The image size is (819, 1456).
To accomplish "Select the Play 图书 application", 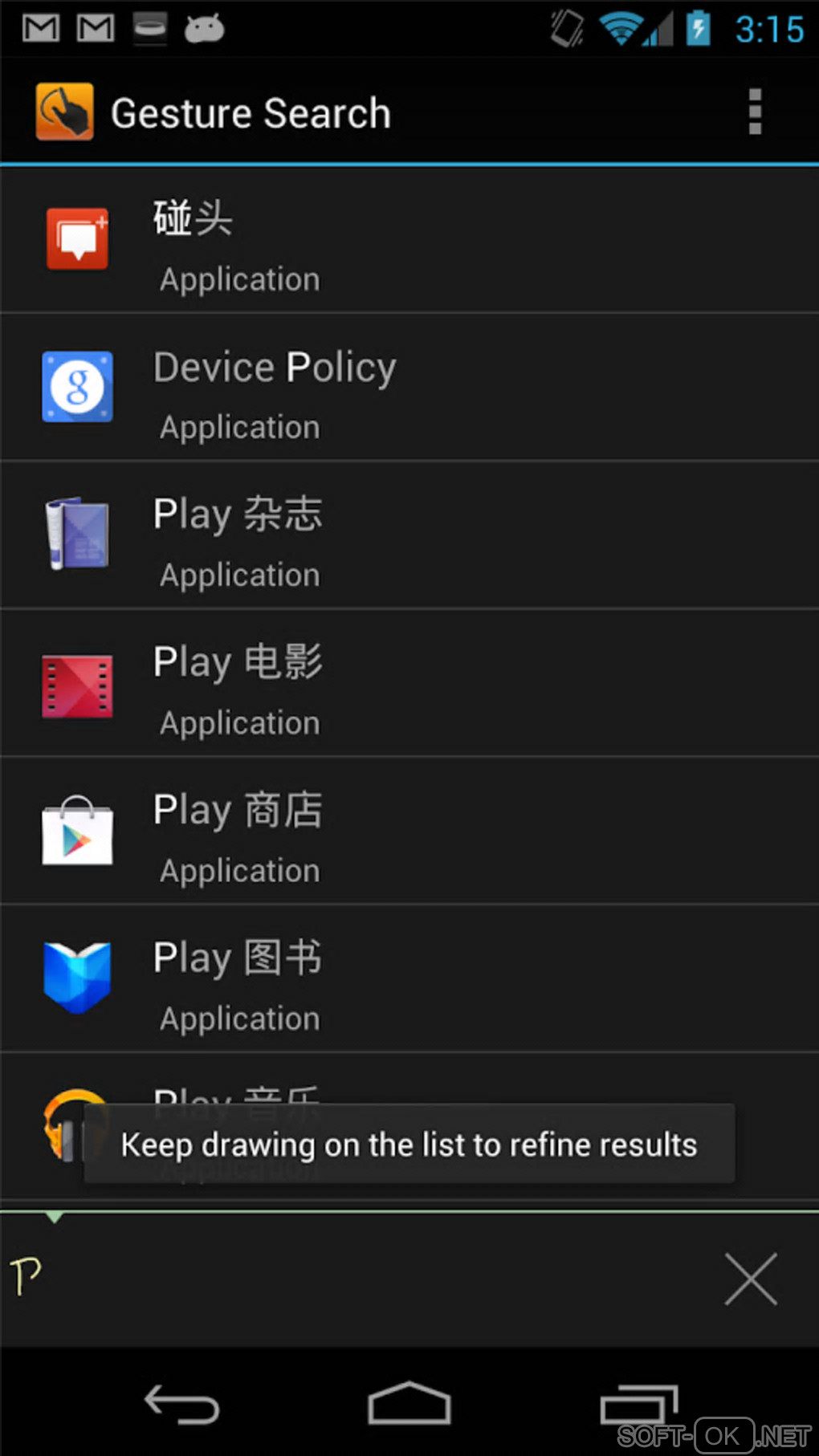I will tap(409, 978).
